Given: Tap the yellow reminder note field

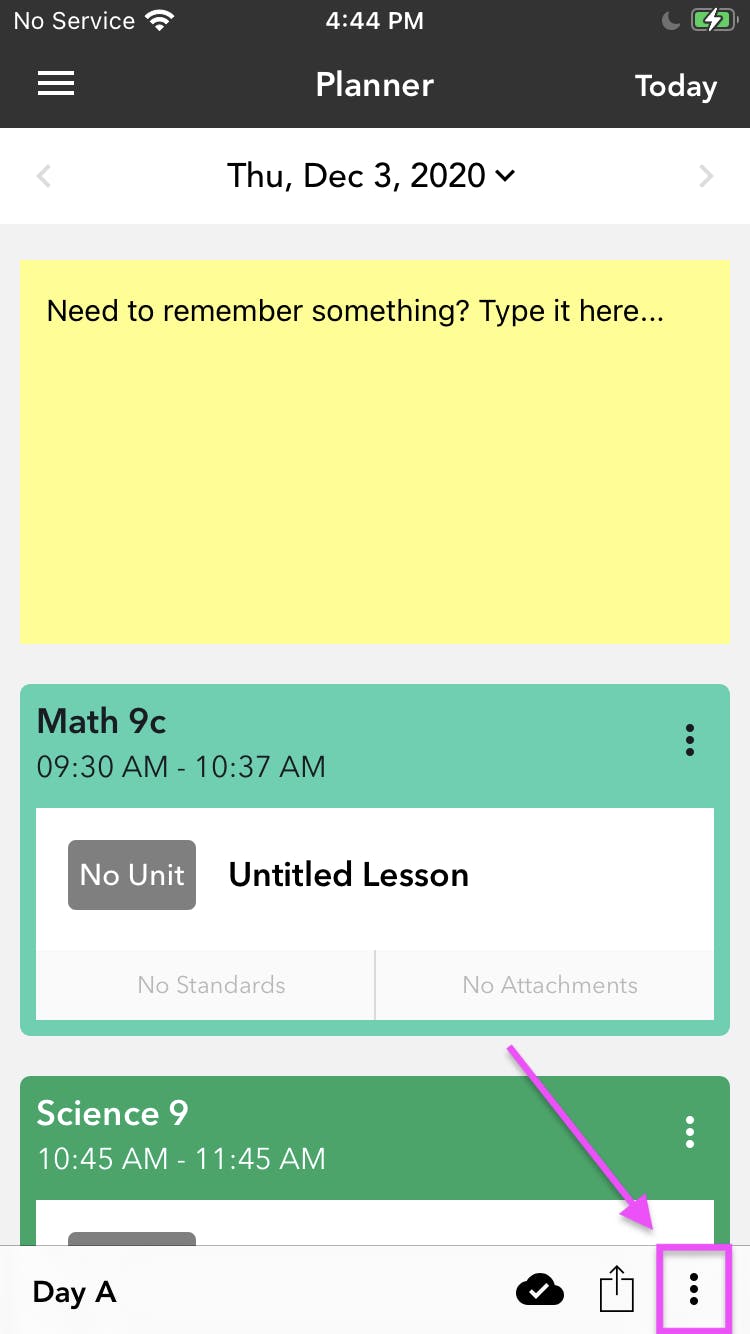Looking at the screenshot, I should [x=375, y=452].
